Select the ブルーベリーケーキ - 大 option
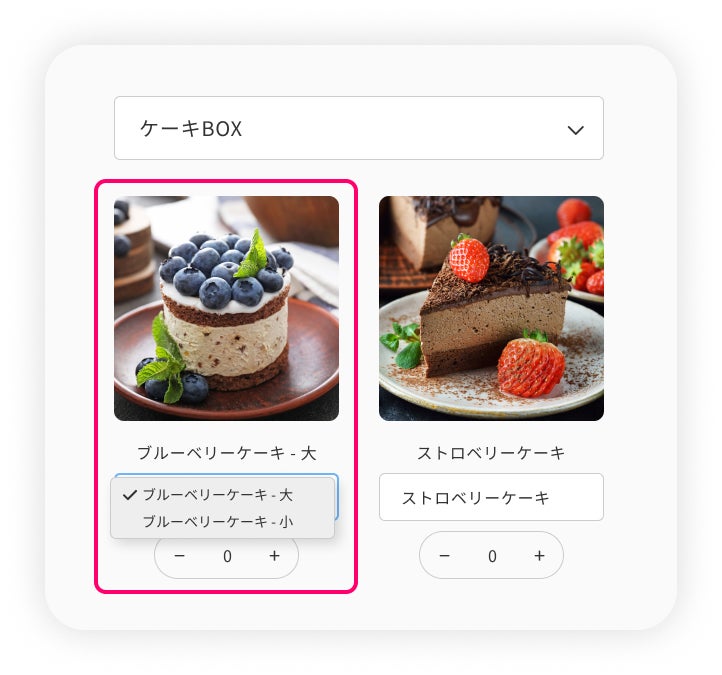Screen dimensions: 722x675 coord(217,495)
